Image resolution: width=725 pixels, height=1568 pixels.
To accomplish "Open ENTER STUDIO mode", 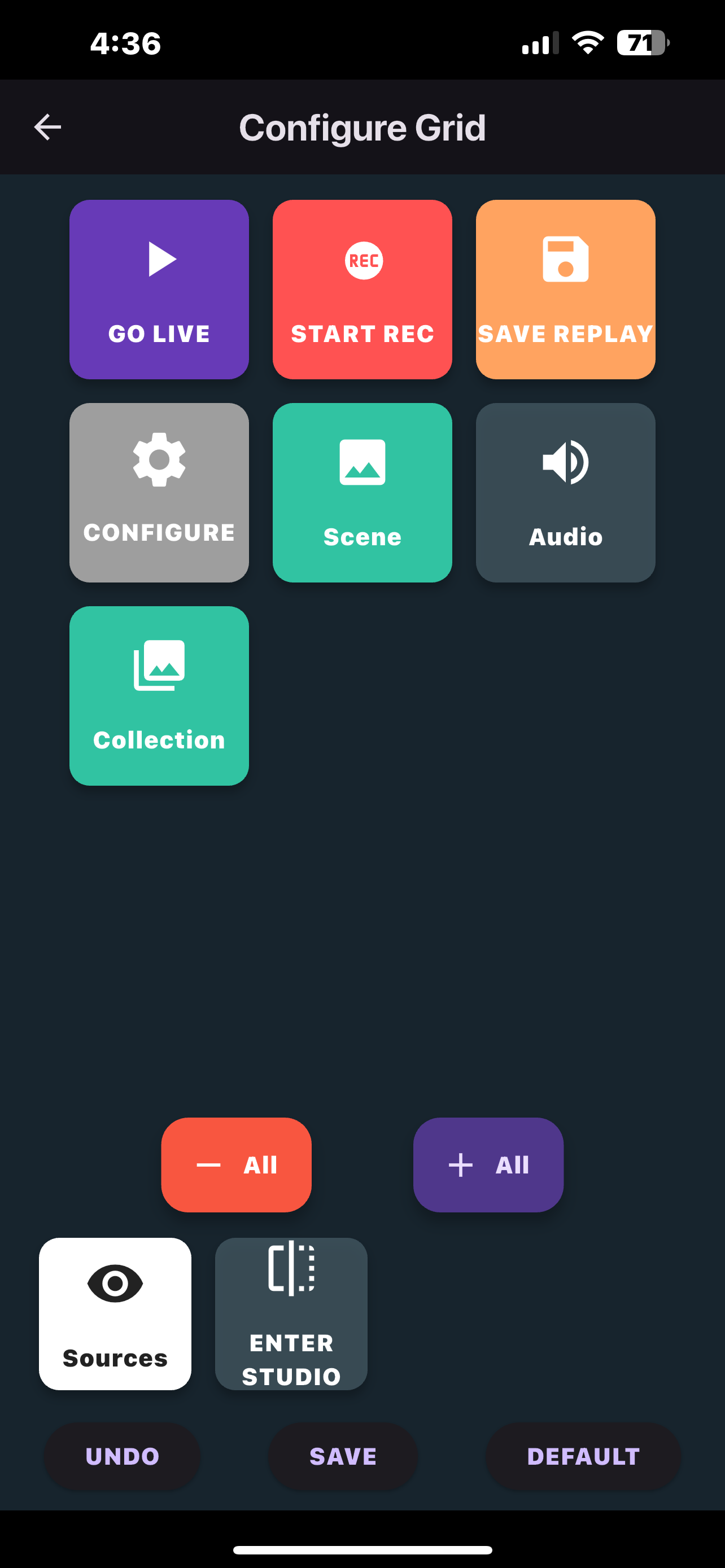I will pyautogui.click(x=291, y=1315).
